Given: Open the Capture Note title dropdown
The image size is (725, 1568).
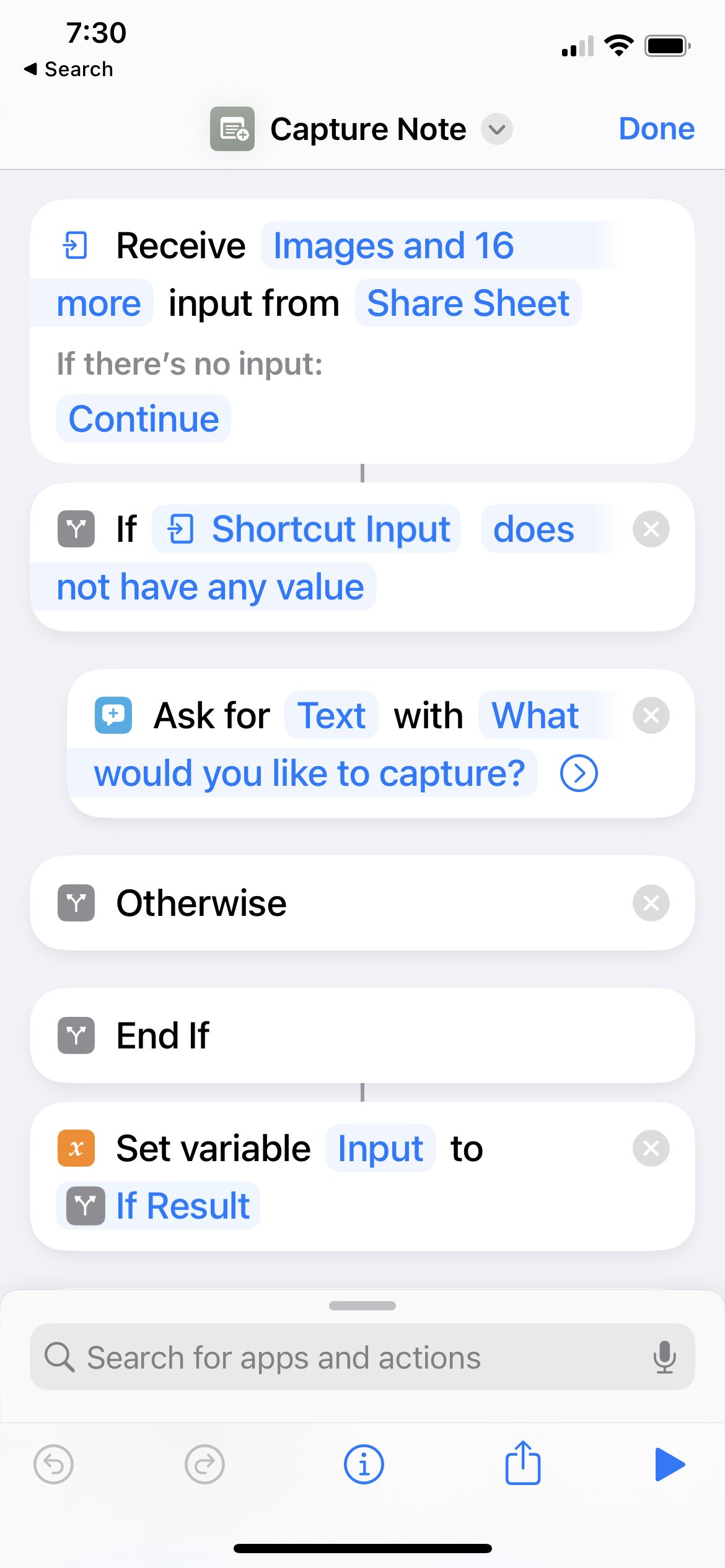Looking at the screenshot, I should (497, 129).
